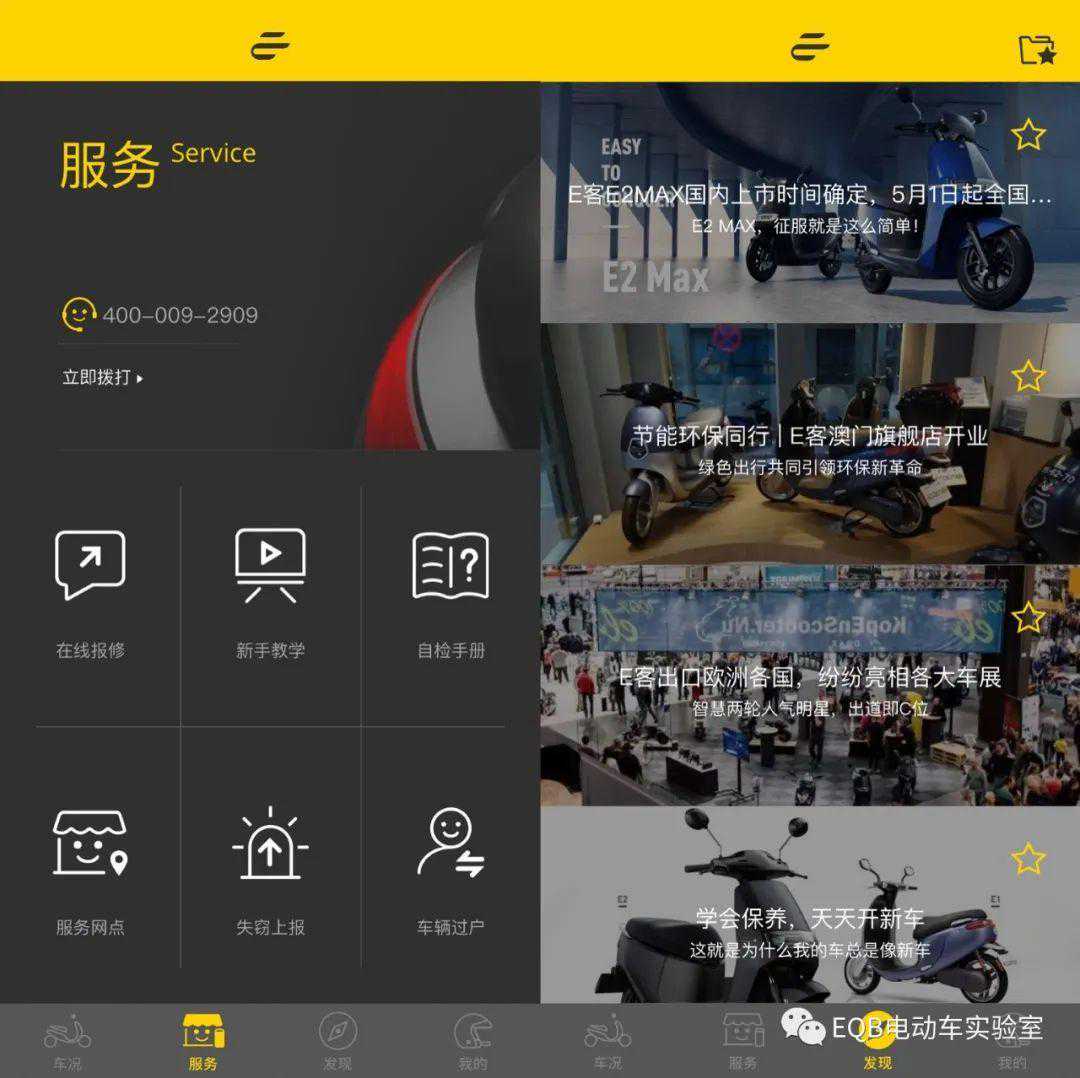The height and width of the screenshot is (1078, 1080).
Task: Tap 立即拨打 to call the service hotline
Action: pyautogui.click(x=102, y=378)
